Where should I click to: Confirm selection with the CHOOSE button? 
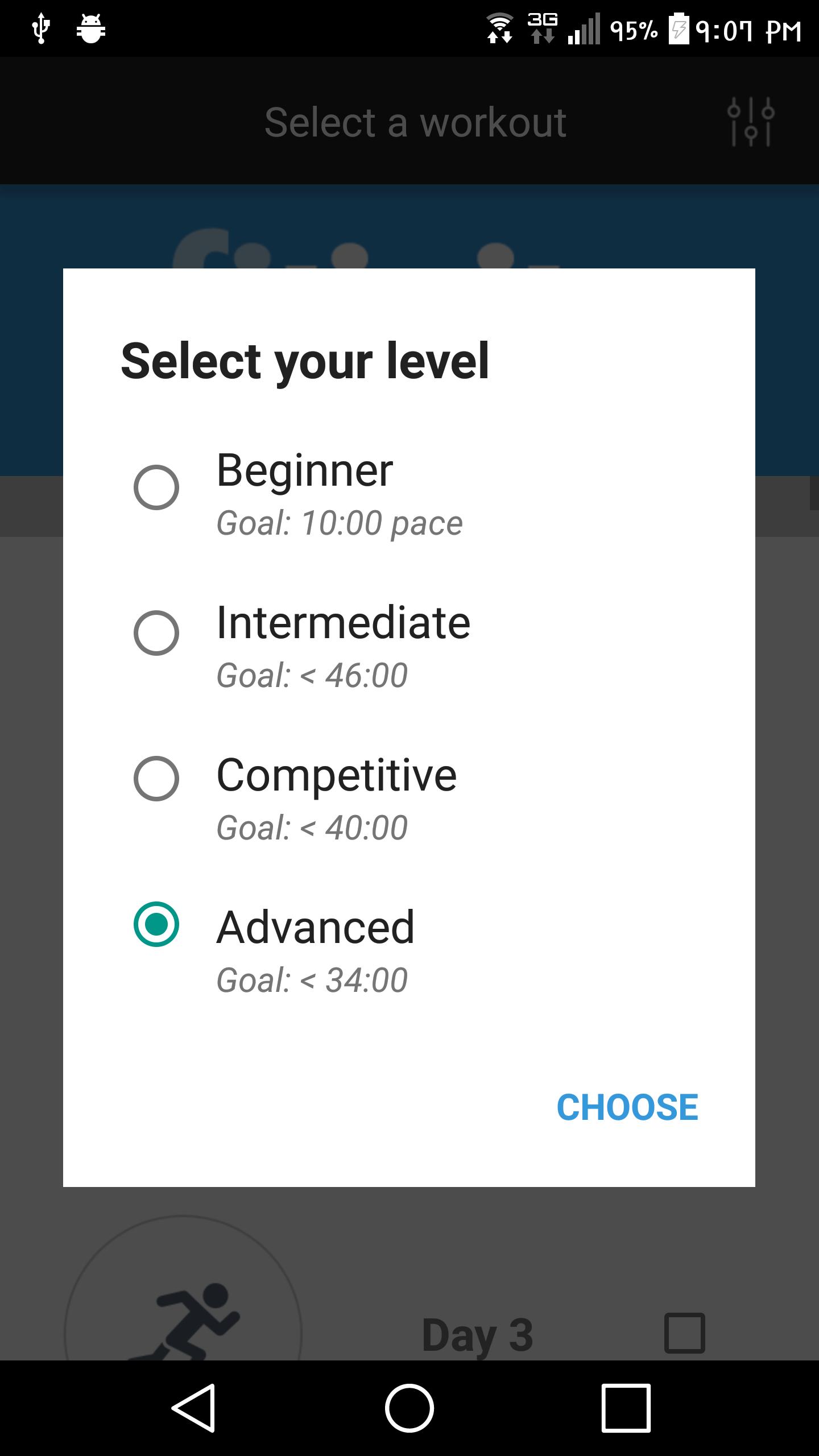pyautogui.click(x=627, y=1108)
